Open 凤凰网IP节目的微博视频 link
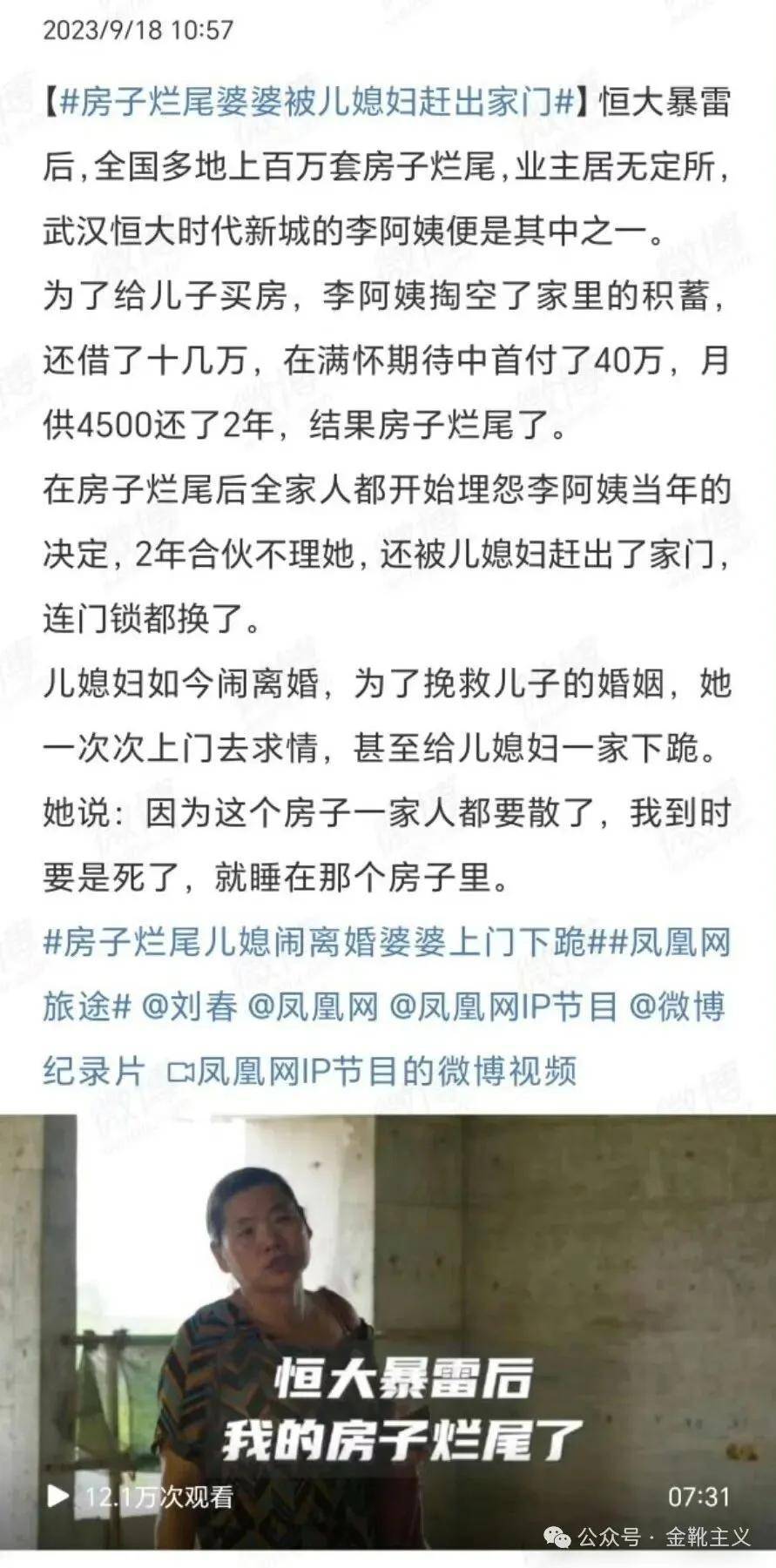 373,1071
